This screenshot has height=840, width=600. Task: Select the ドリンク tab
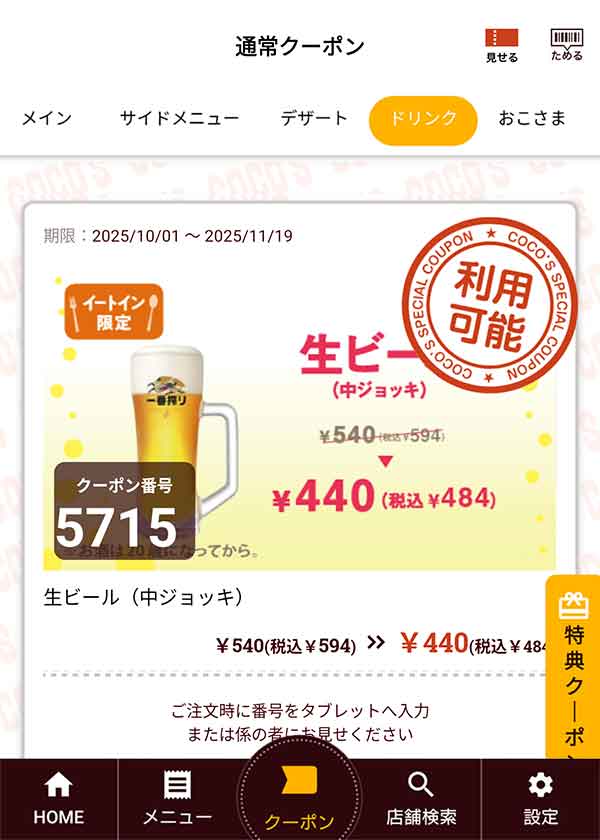coord(422,120)
